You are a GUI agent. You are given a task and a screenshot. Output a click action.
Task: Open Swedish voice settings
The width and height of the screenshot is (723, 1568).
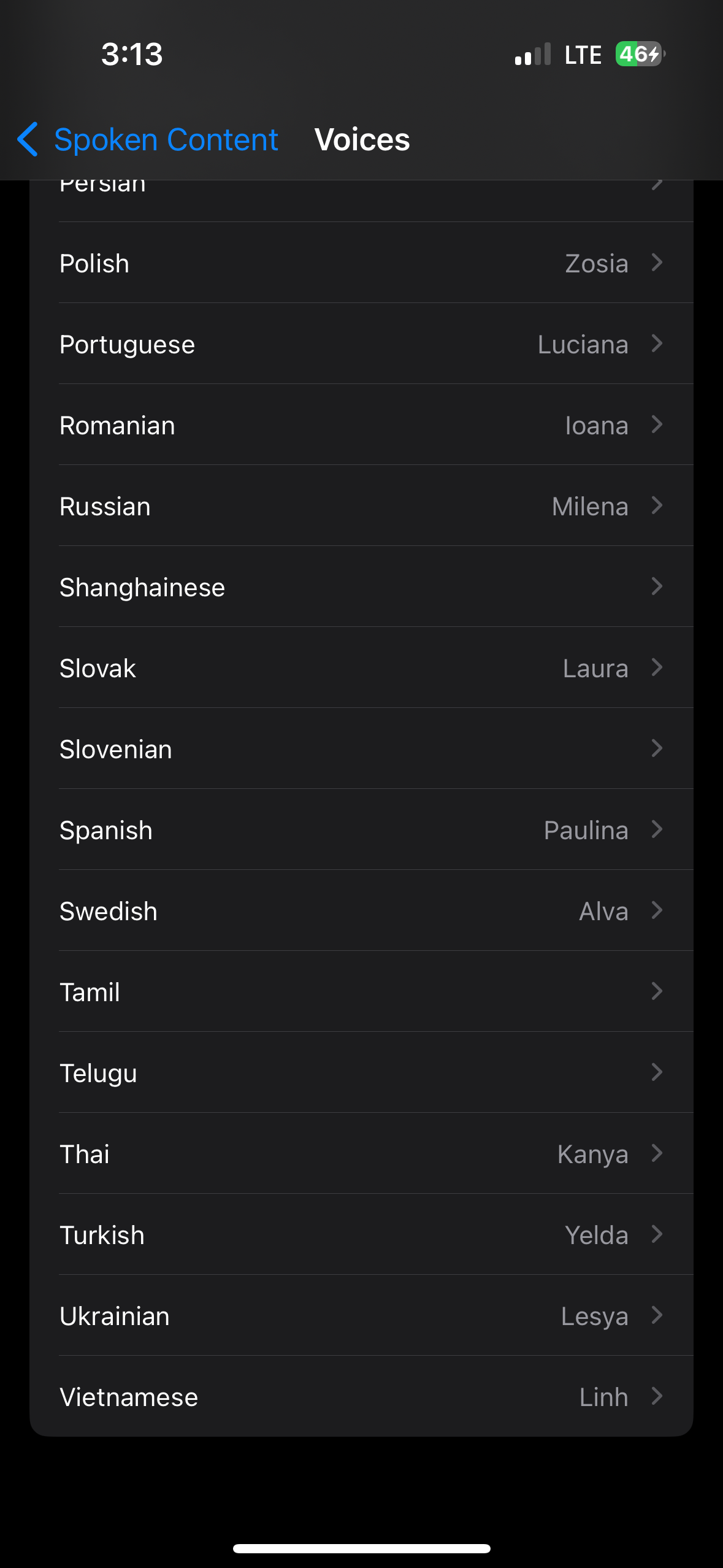tap(361, 911)
